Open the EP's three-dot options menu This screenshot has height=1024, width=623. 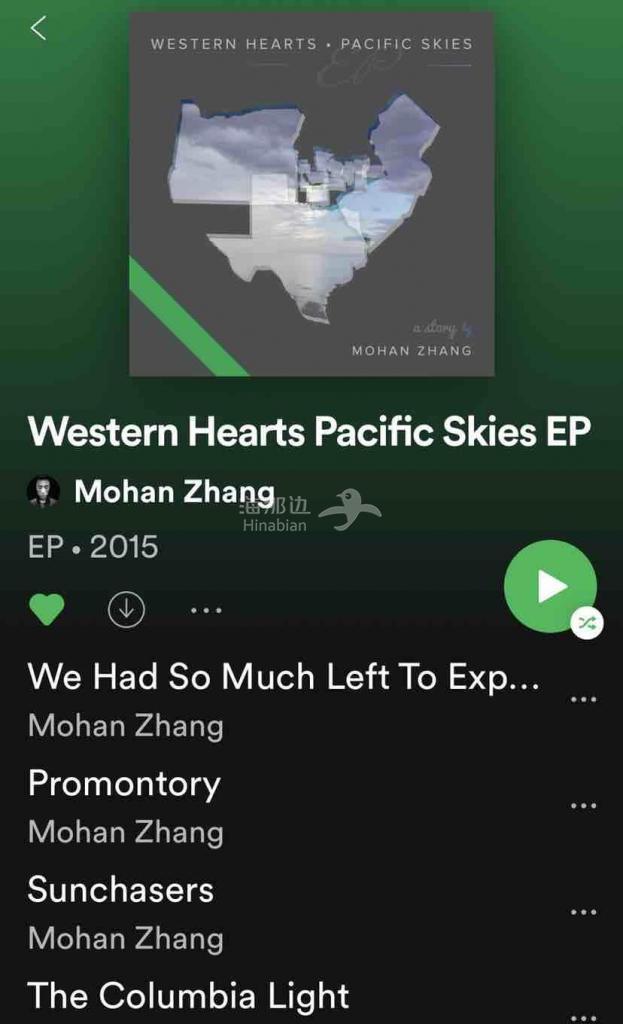tap(206, 609)
